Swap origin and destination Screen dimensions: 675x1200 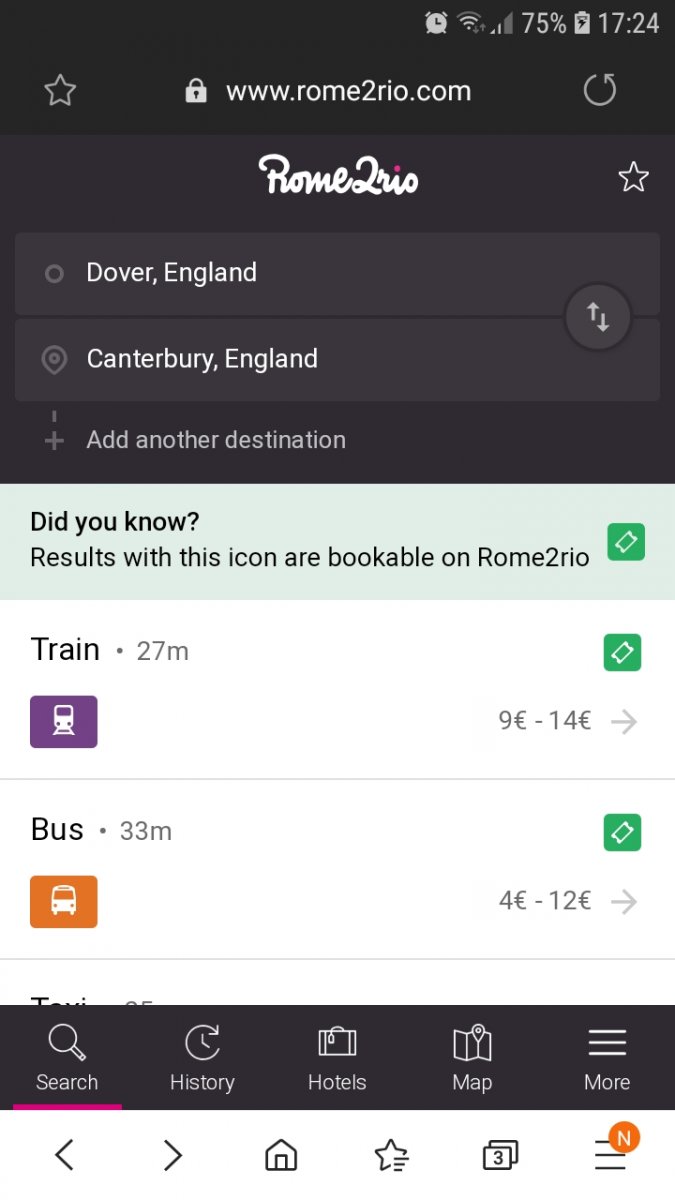tap(598, 318)
